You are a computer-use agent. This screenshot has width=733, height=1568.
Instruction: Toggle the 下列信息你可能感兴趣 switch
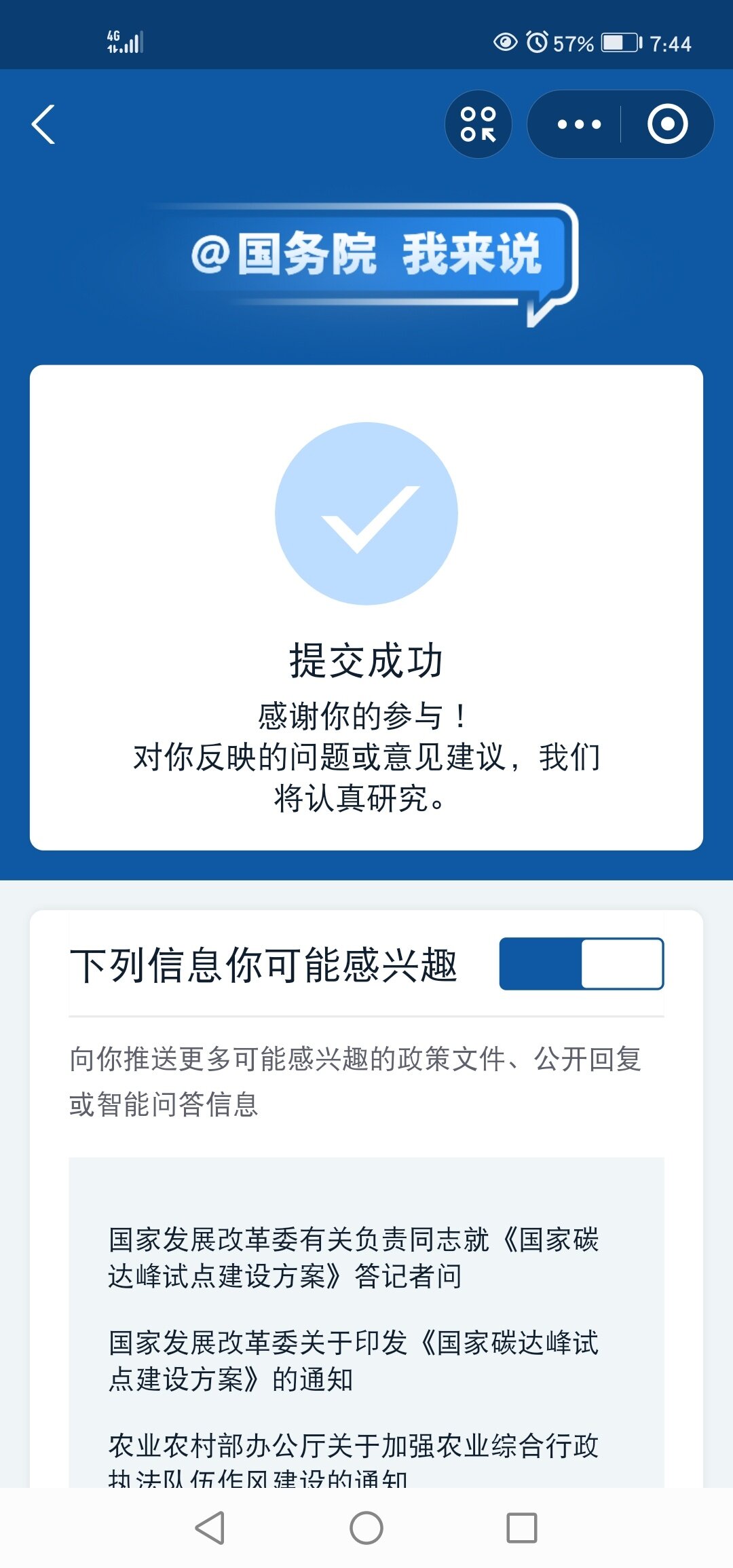pos(582,963)
